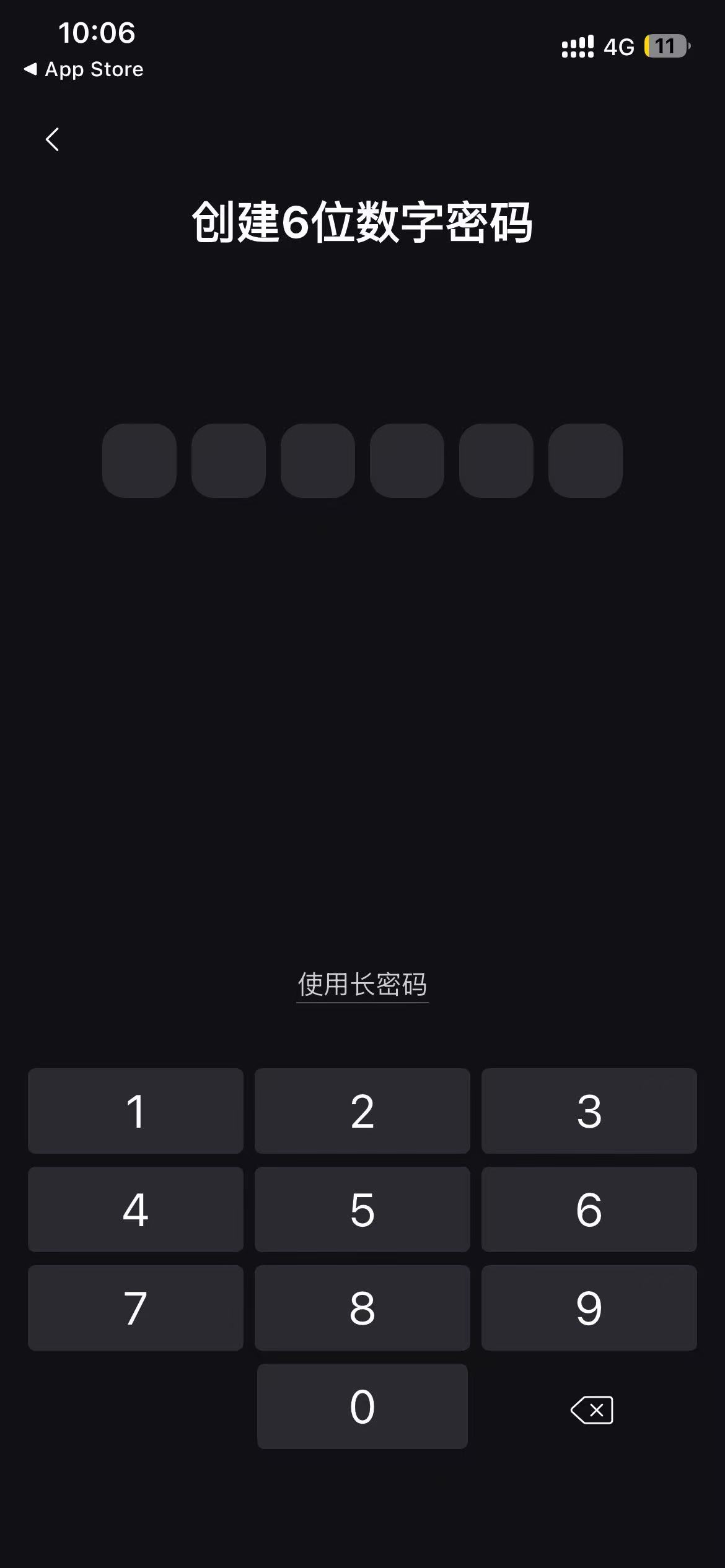Return to App Store via status bar
Image resolution: width=725 pixels, height=1568 pixels.
84,69
